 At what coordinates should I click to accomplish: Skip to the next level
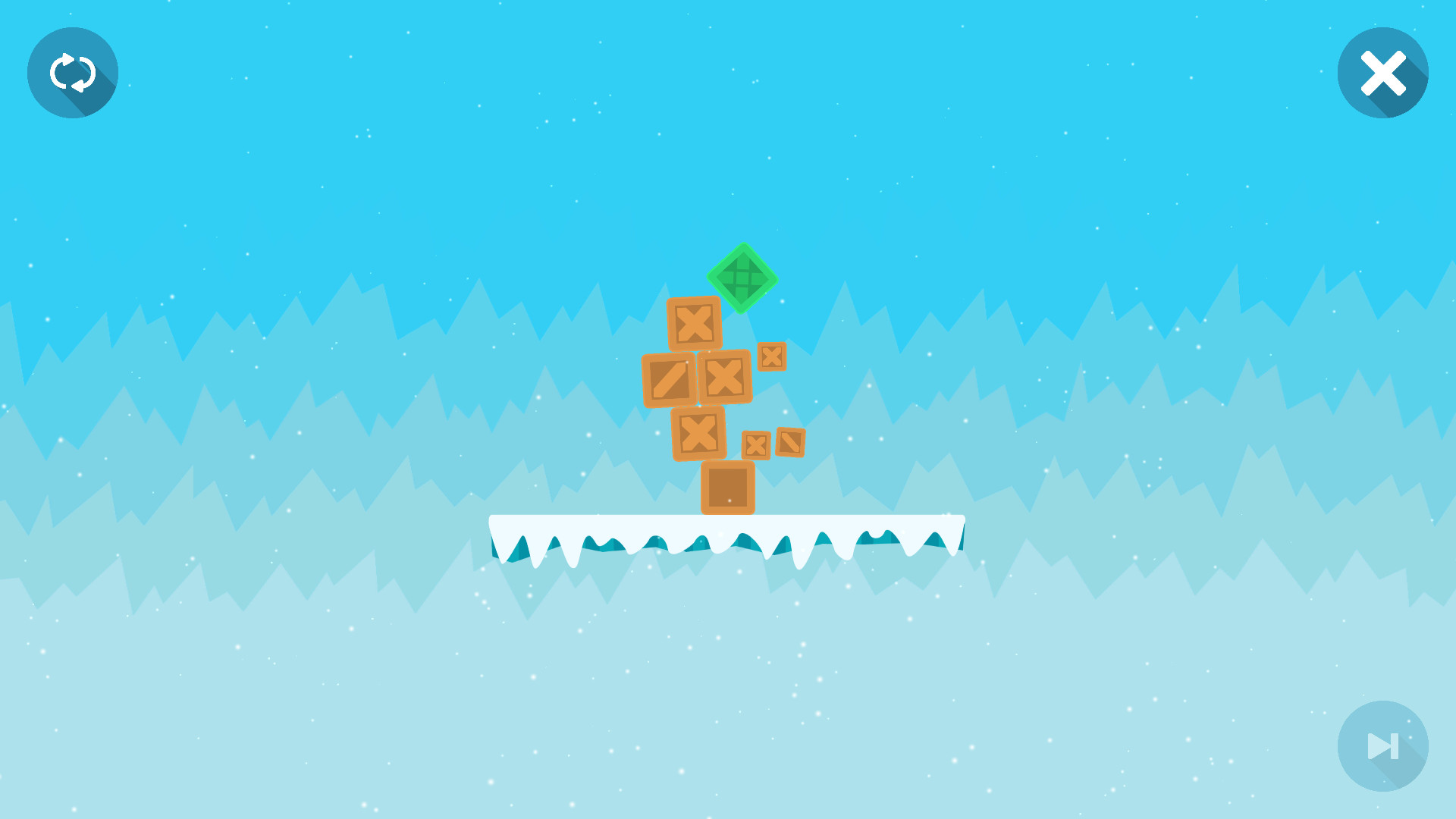(x=1382, y=746)
